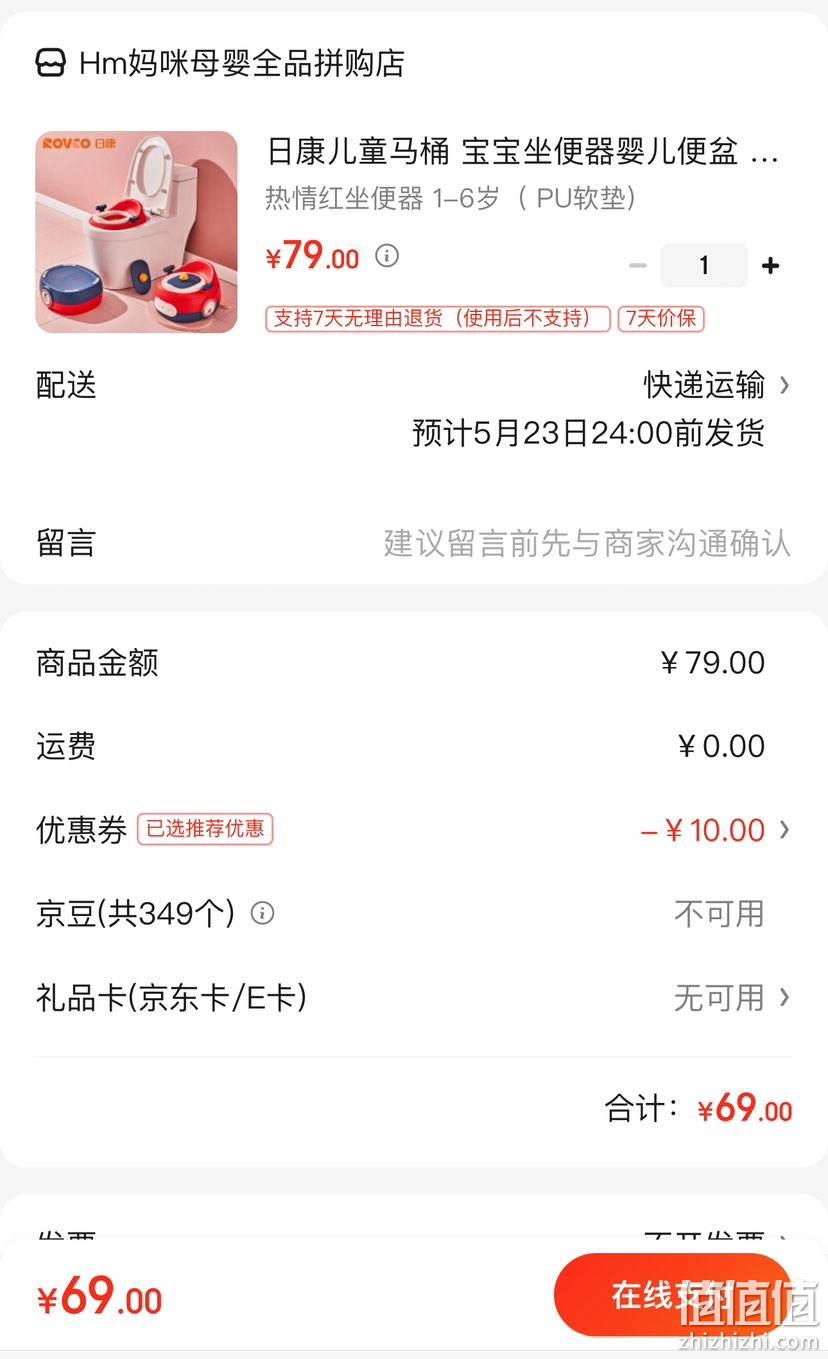Tap the info icon beside 京豆(共349个)
Image resolution: width=828 pixels, height=1359 pixels.
[262, 913]
